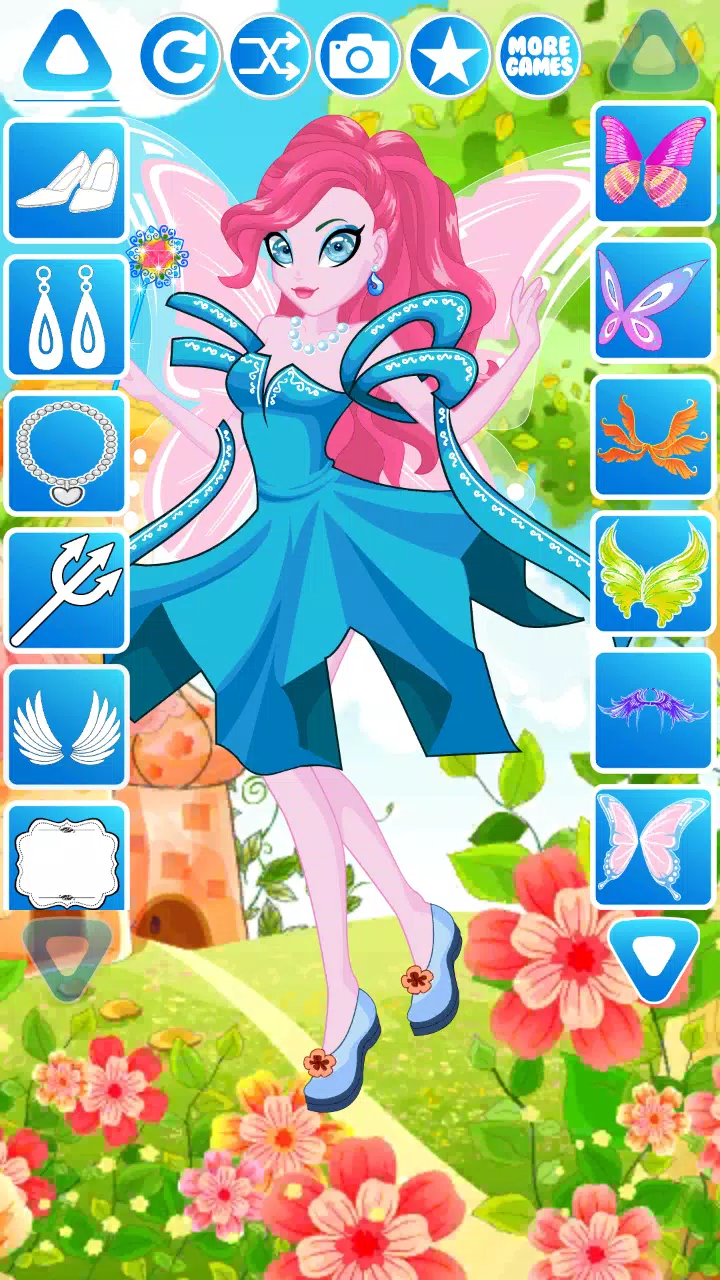Choose the orange flame wings

(x=654, y=437)
